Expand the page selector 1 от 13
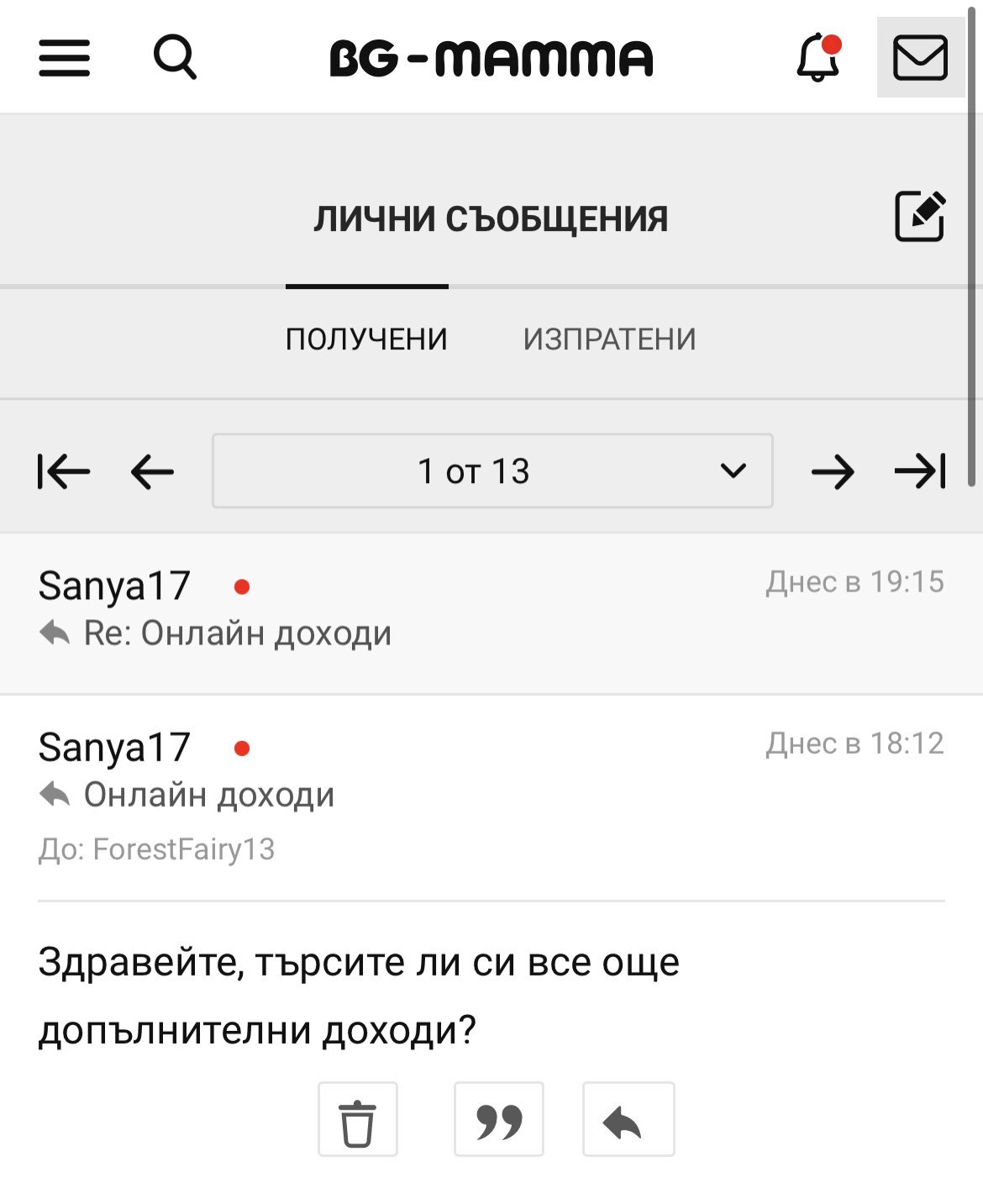Image resolution: width=983 pixels, height=1204 pixels. 492,471
